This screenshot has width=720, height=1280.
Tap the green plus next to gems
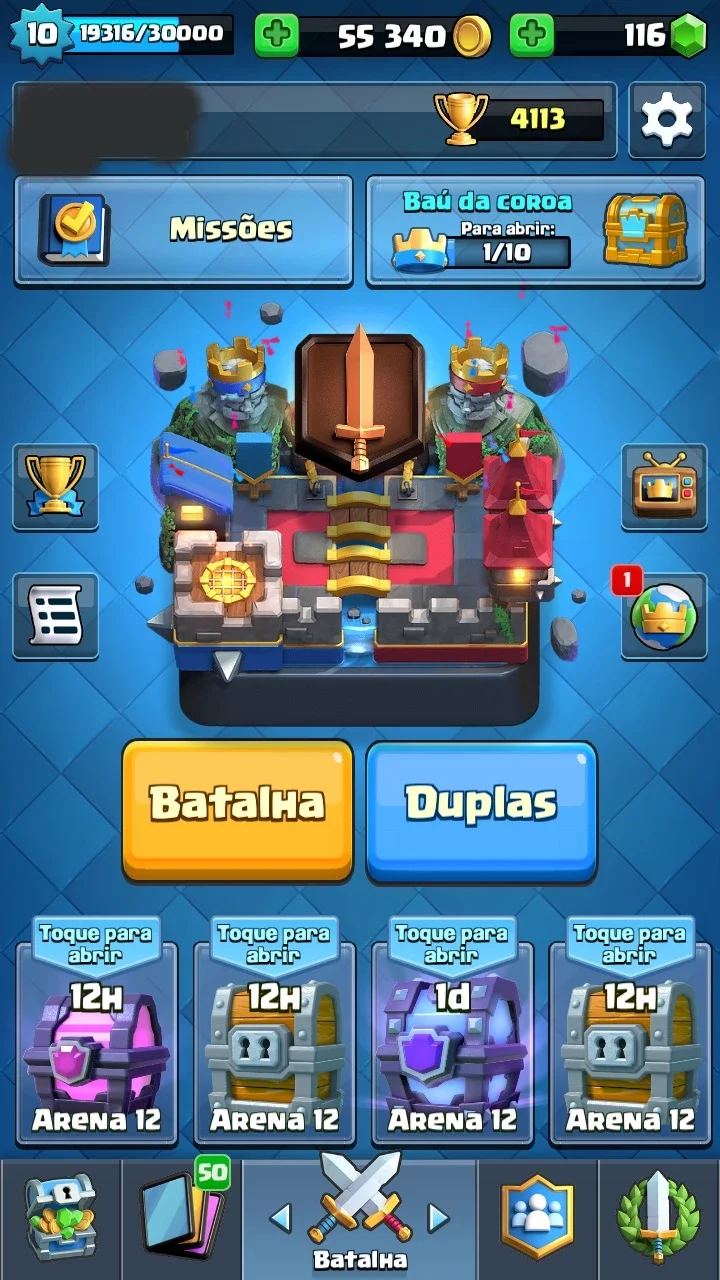[x=533, y=36]
